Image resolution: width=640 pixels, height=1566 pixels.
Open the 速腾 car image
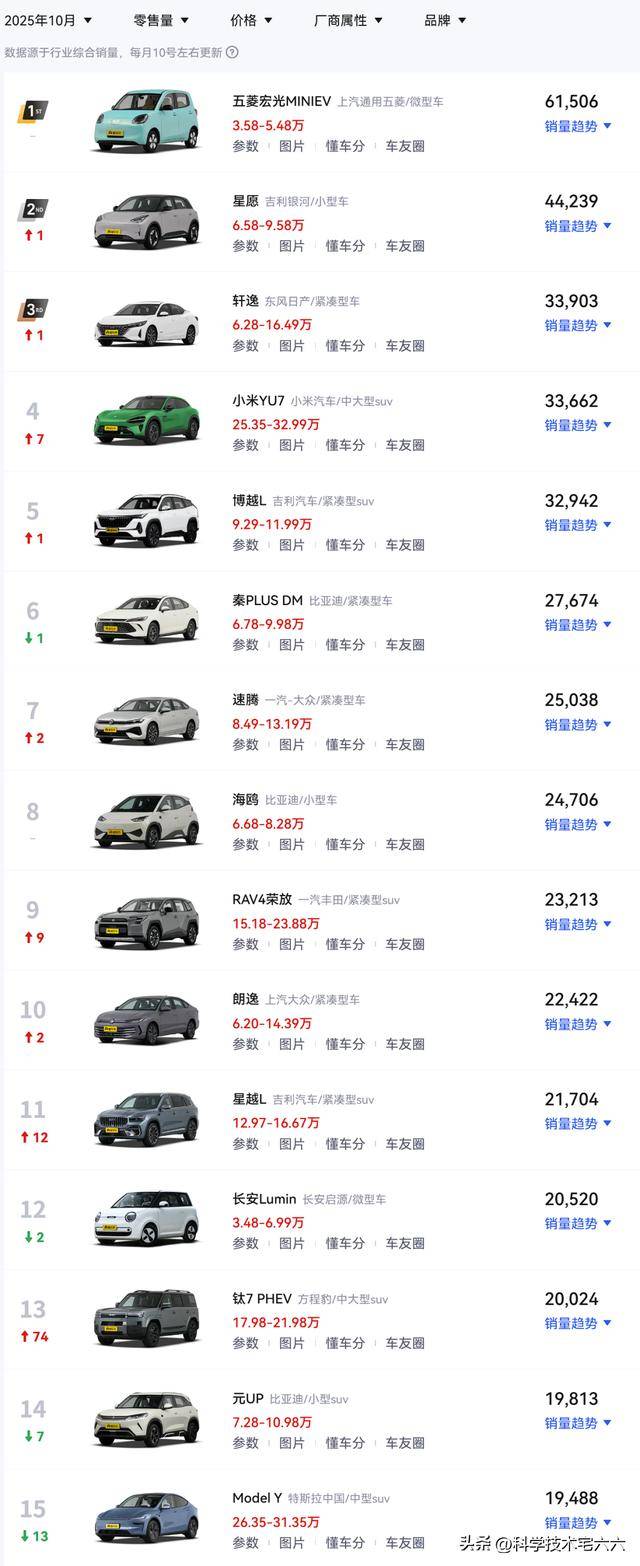click(x=146, y=720)
